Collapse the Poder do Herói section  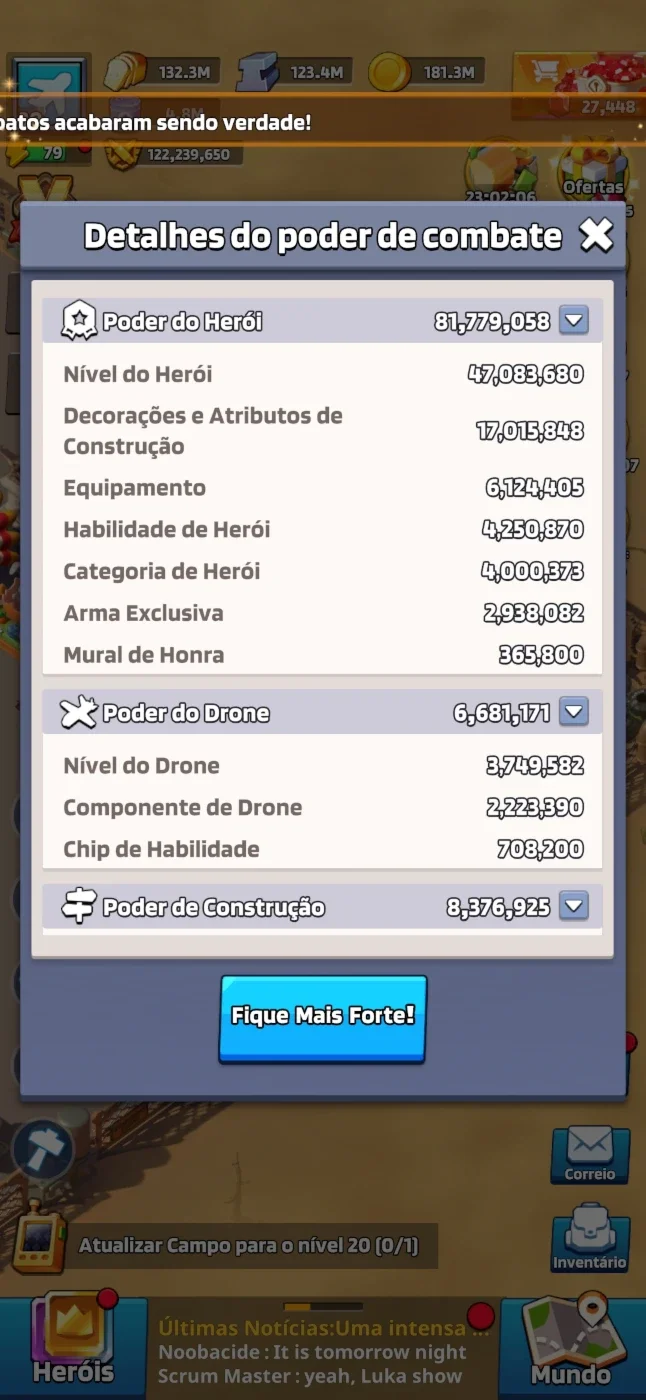click(574, 321)
